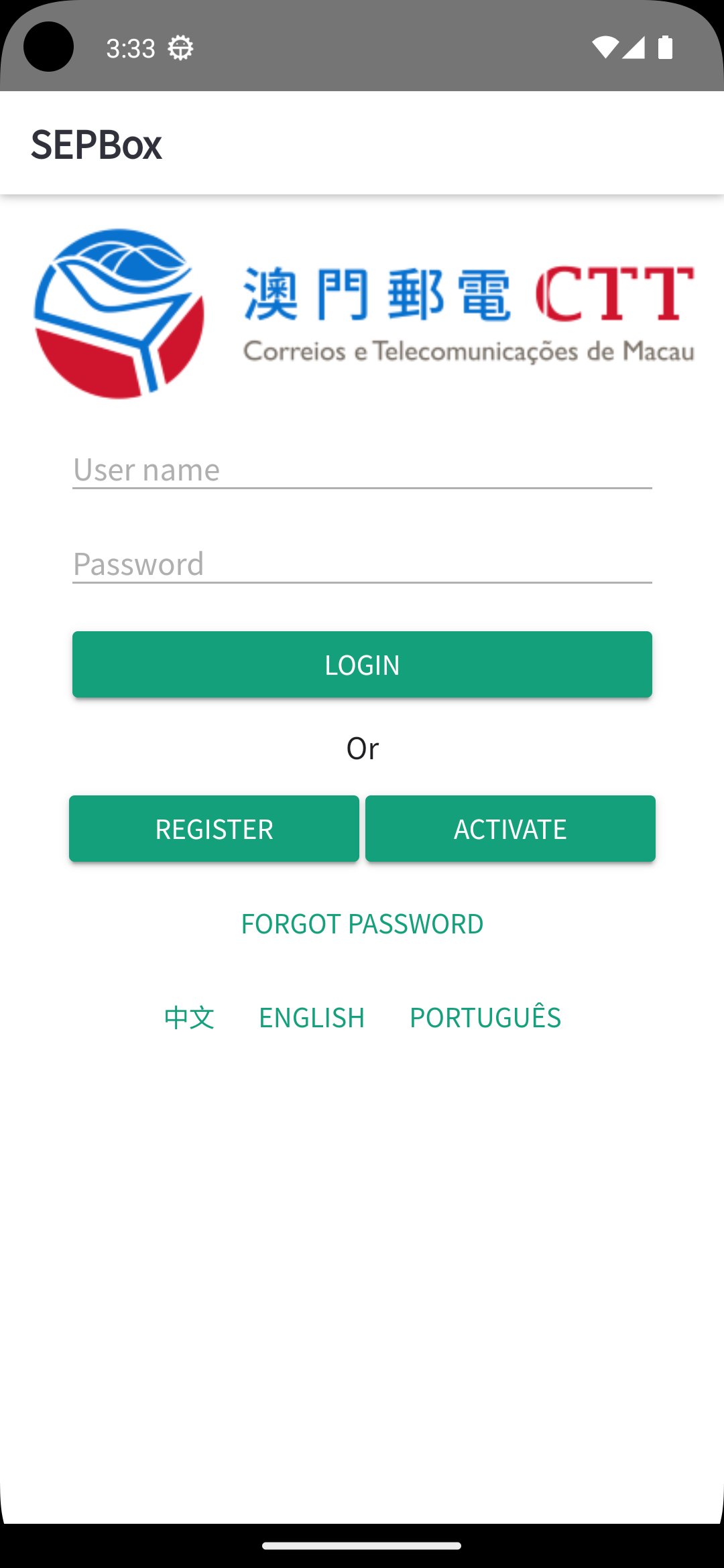Switch language to 中文
Viewport: 724px width, 1568px height.
(188, 1017)
